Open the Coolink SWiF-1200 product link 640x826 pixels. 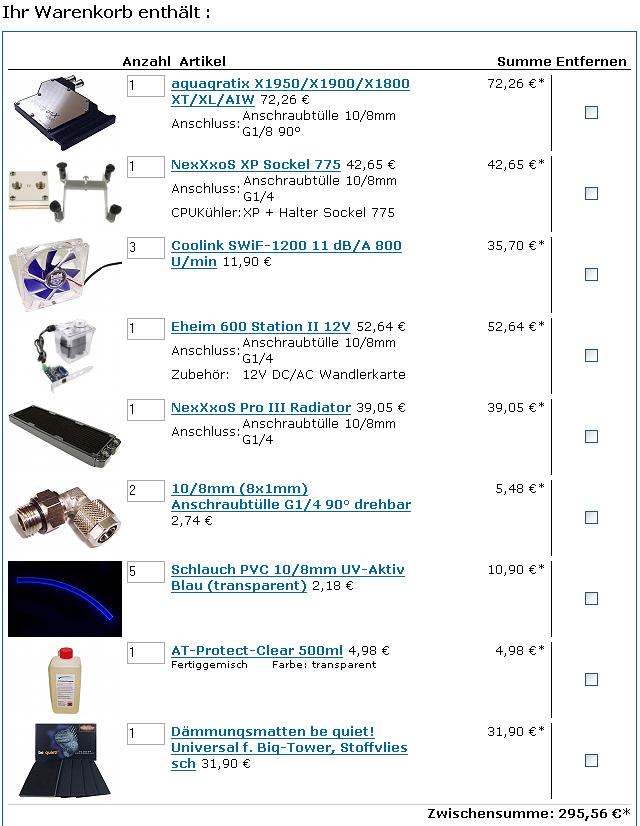coord(286,245)
